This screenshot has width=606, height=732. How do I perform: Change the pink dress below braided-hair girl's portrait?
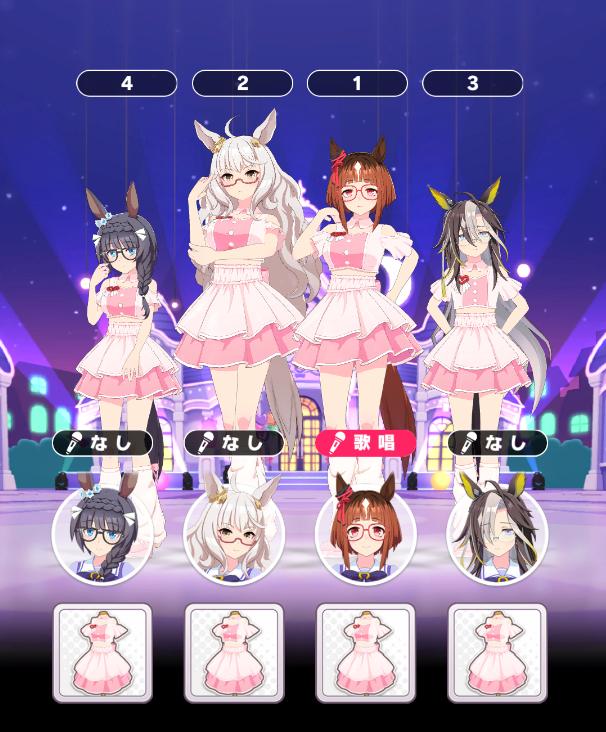[102, 653]
